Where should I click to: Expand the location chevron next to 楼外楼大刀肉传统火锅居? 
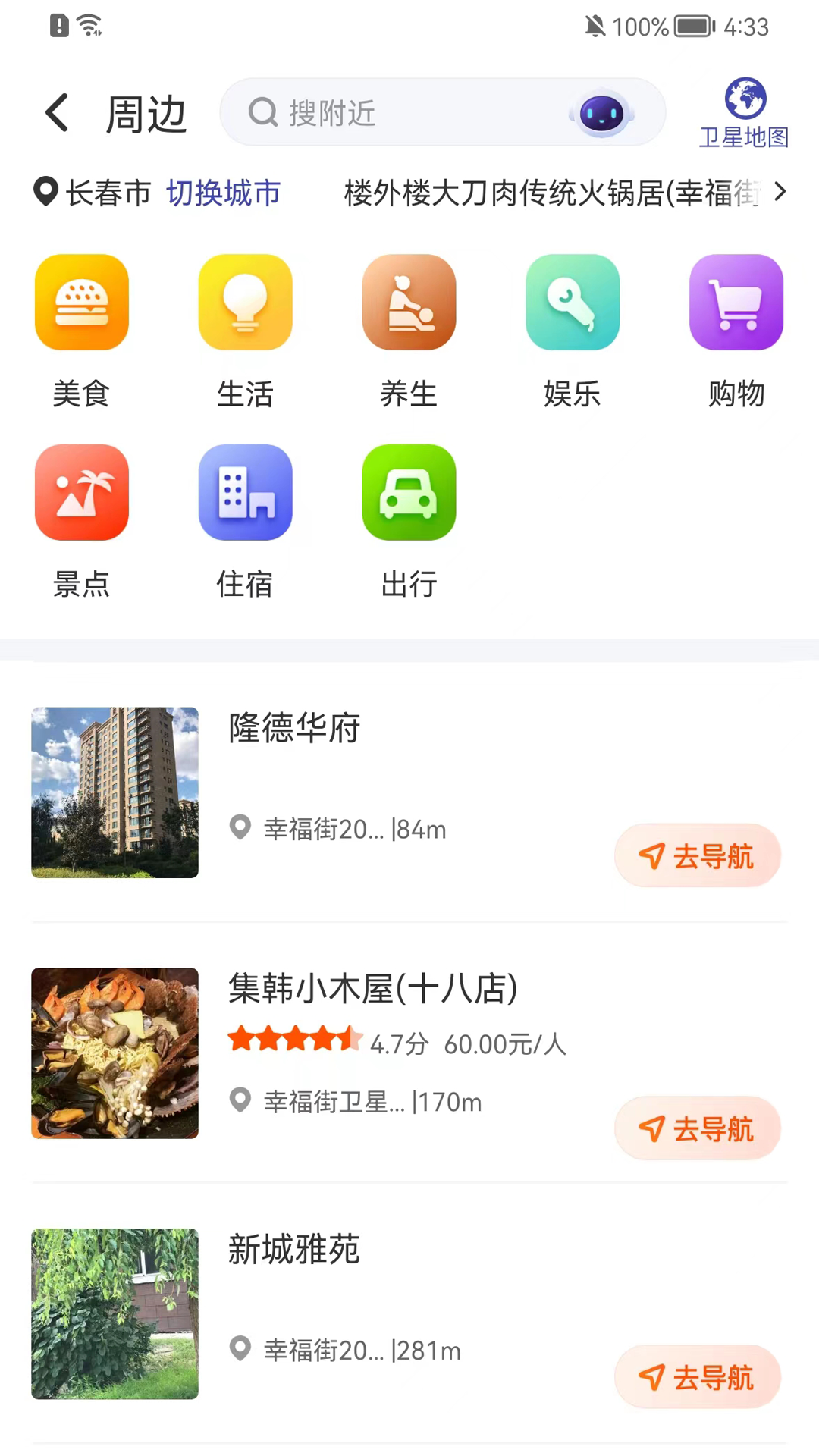[x=780, y=193]
